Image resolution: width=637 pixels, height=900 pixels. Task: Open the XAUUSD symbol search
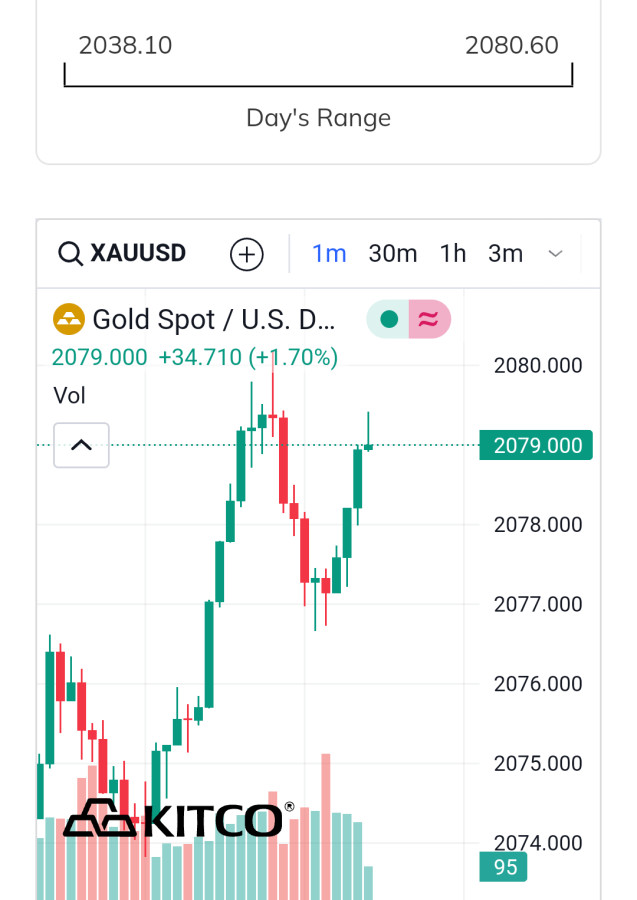(x=123, y=254)
